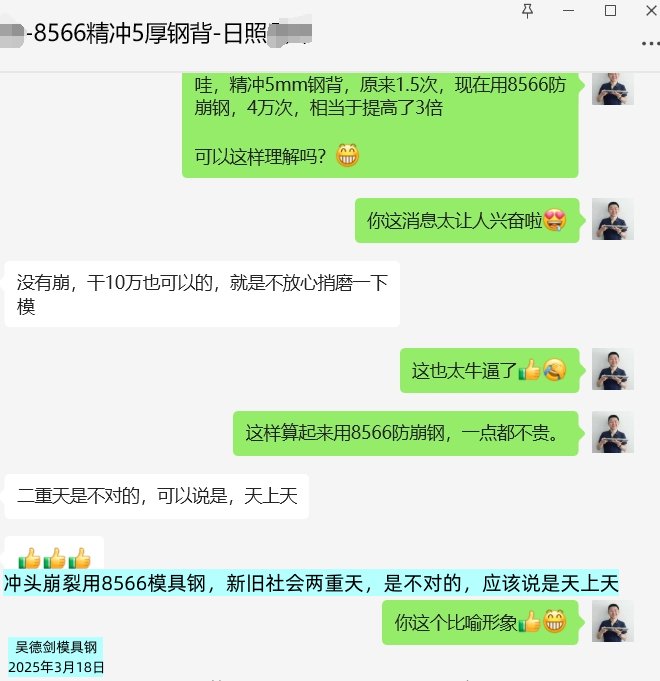Screen dimensions: 660x681
Task: Open the chat info overflow menu
Action: coord(647,43)
